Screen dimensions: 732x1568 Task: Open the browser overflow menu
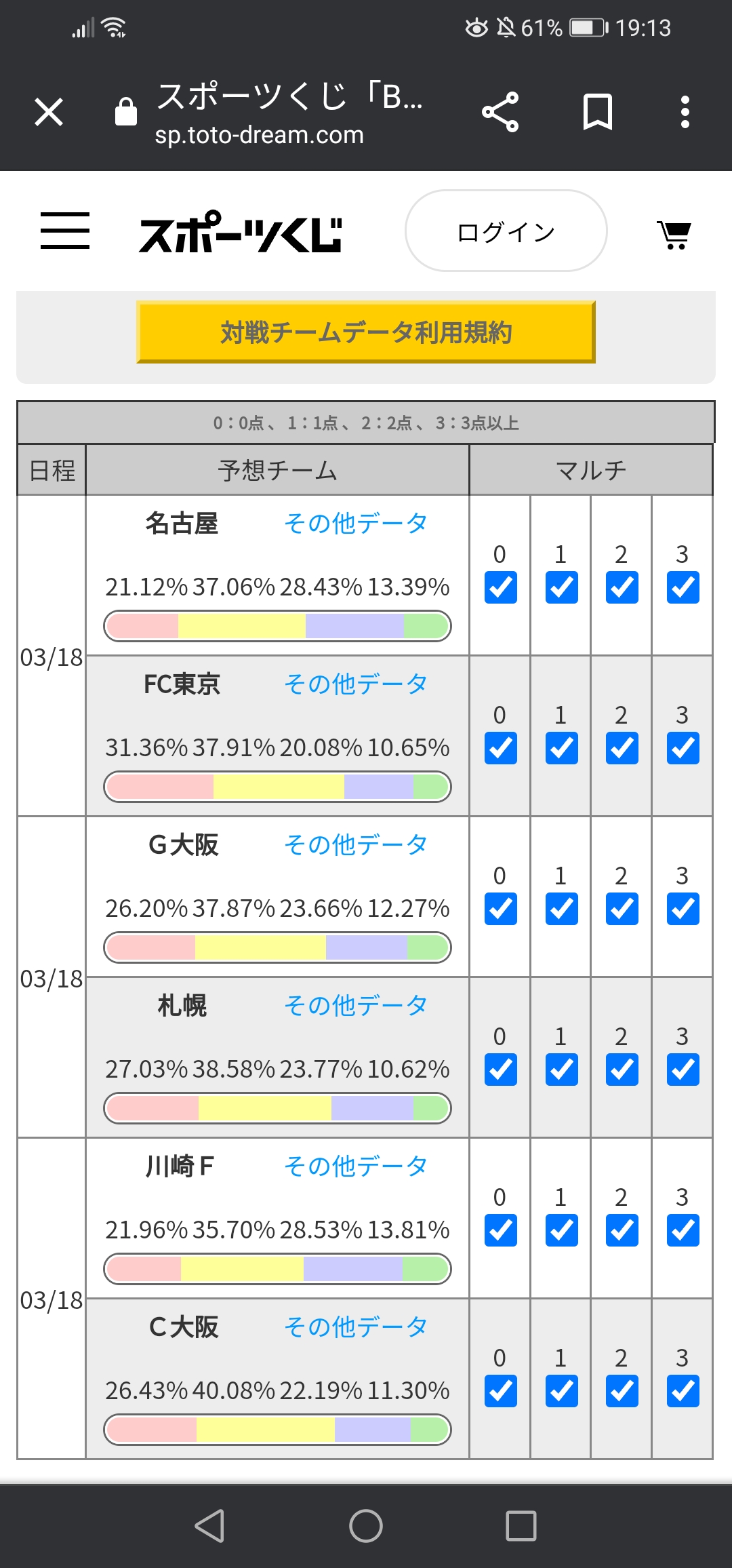tap(685, 112)
